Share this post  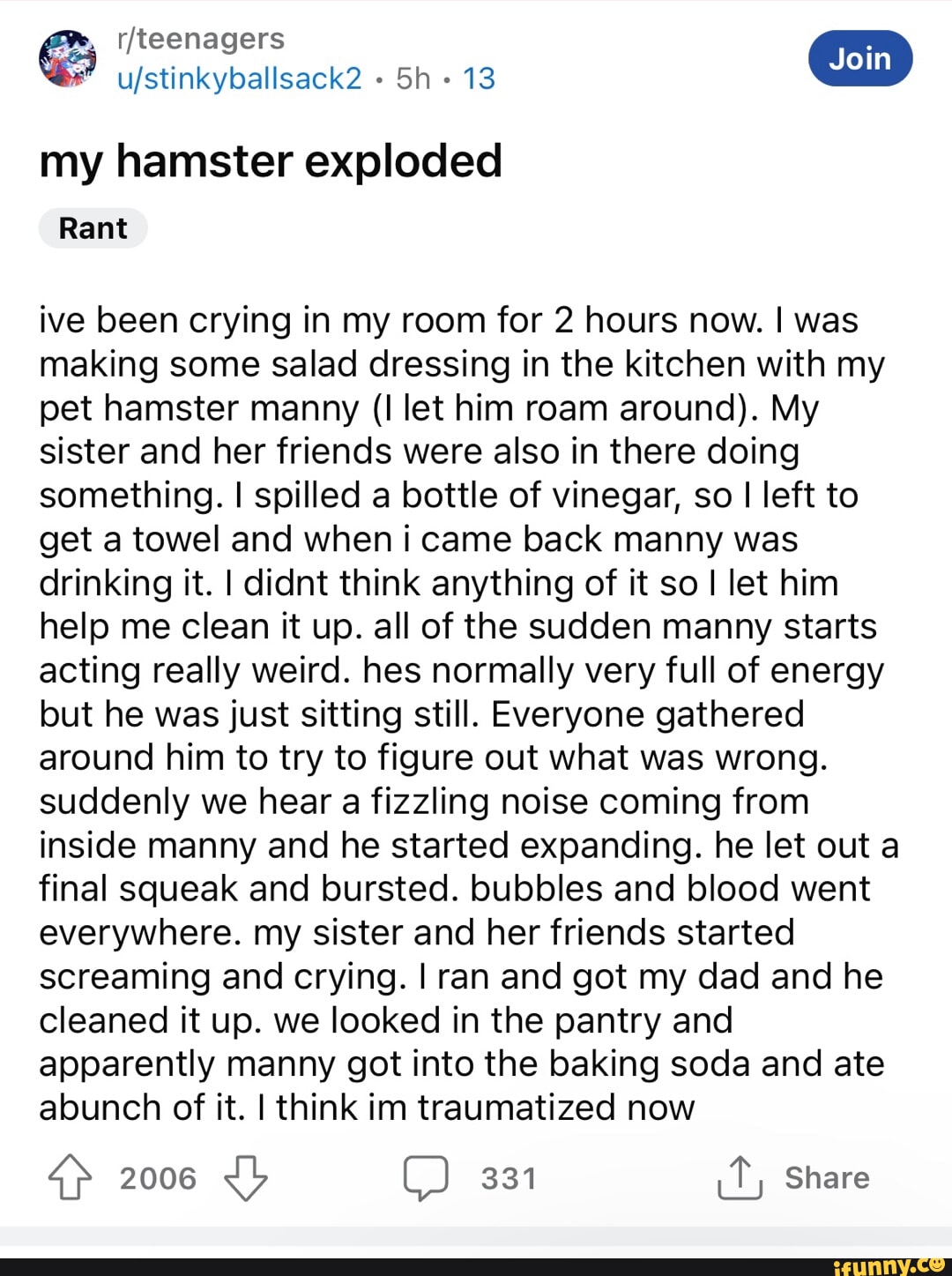[792, 1178]
